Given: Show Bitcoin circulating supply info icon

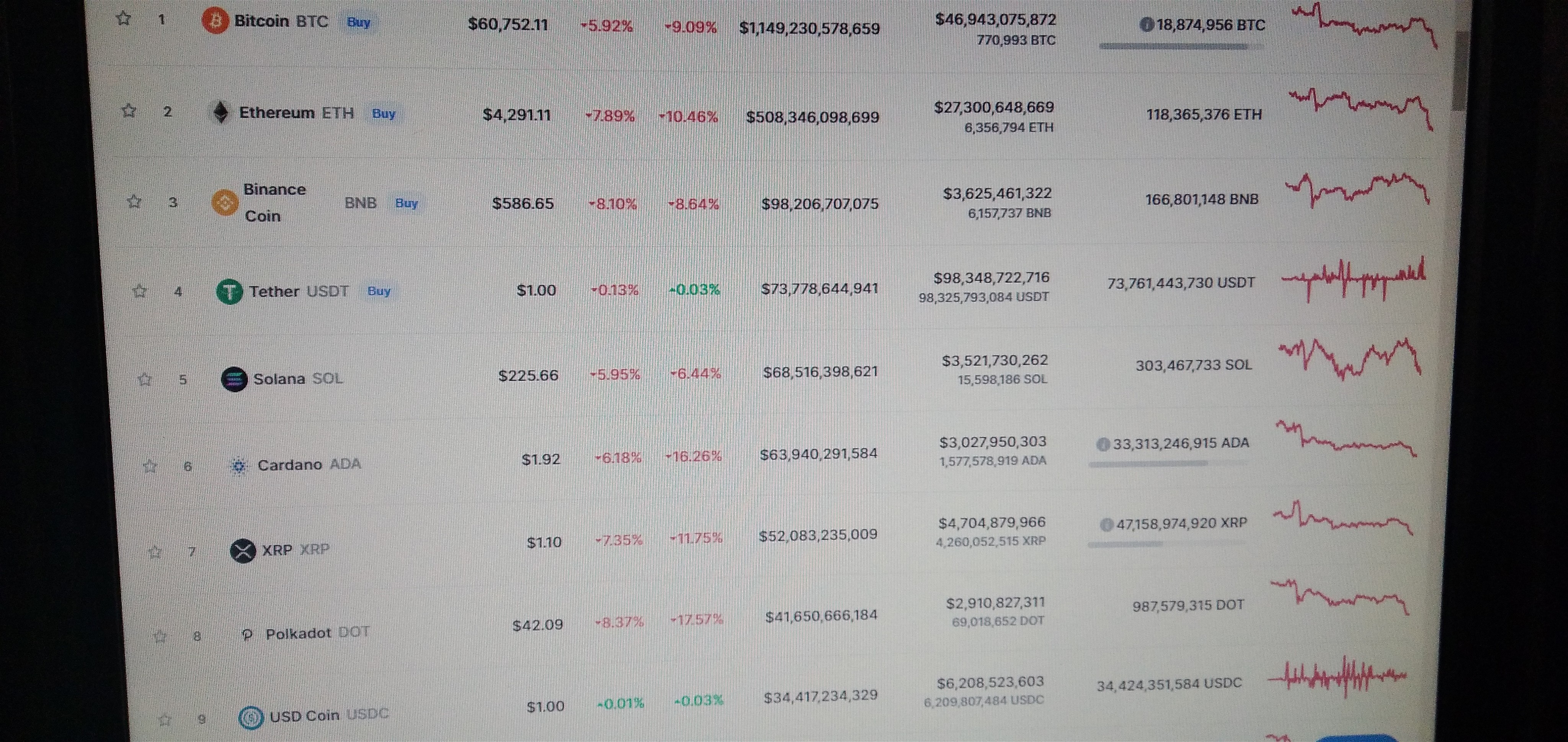Looking at the screenshot, I should point(1146,25).
